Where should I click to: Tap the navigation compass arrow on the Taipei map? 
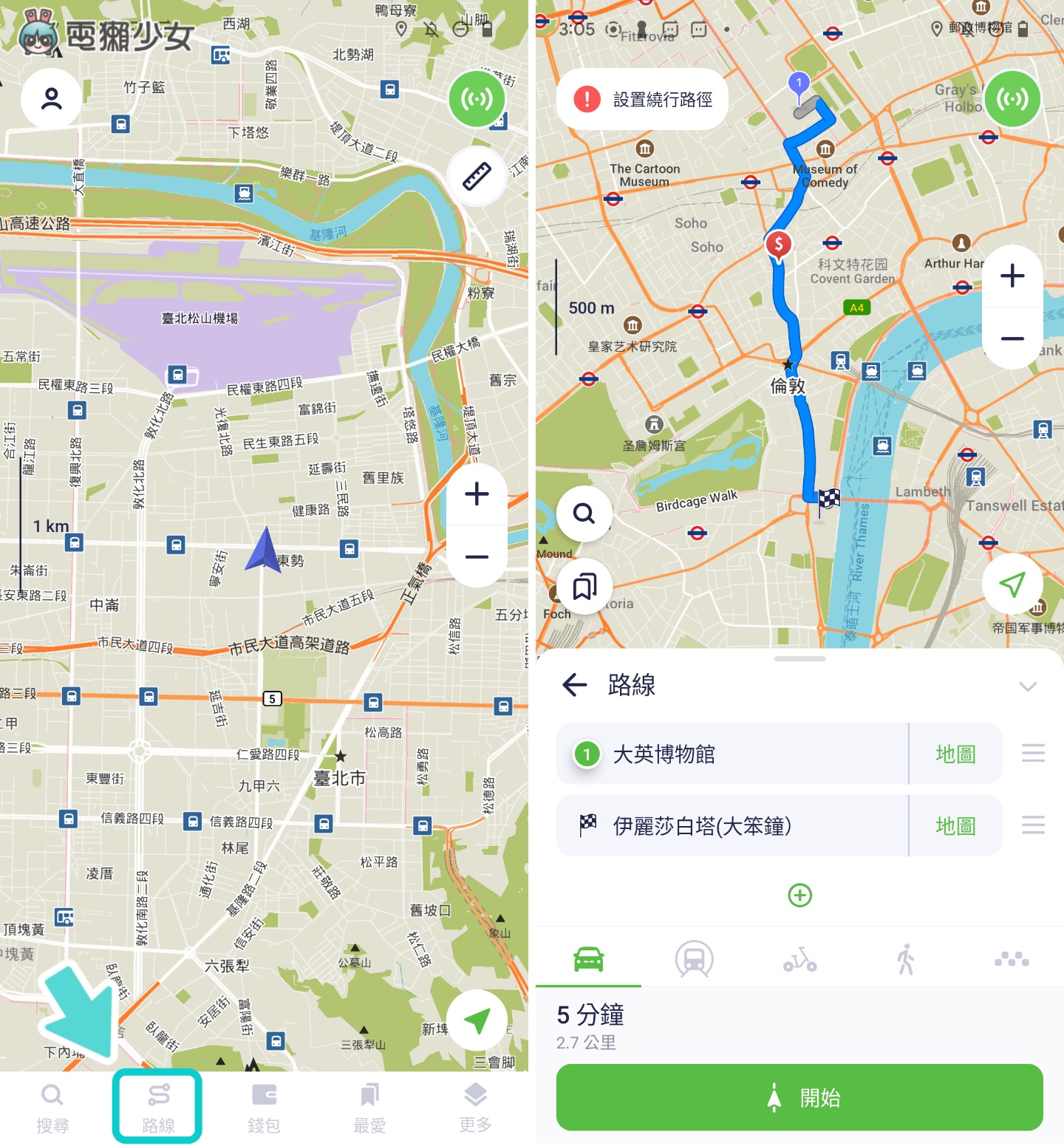(477, 1017)
